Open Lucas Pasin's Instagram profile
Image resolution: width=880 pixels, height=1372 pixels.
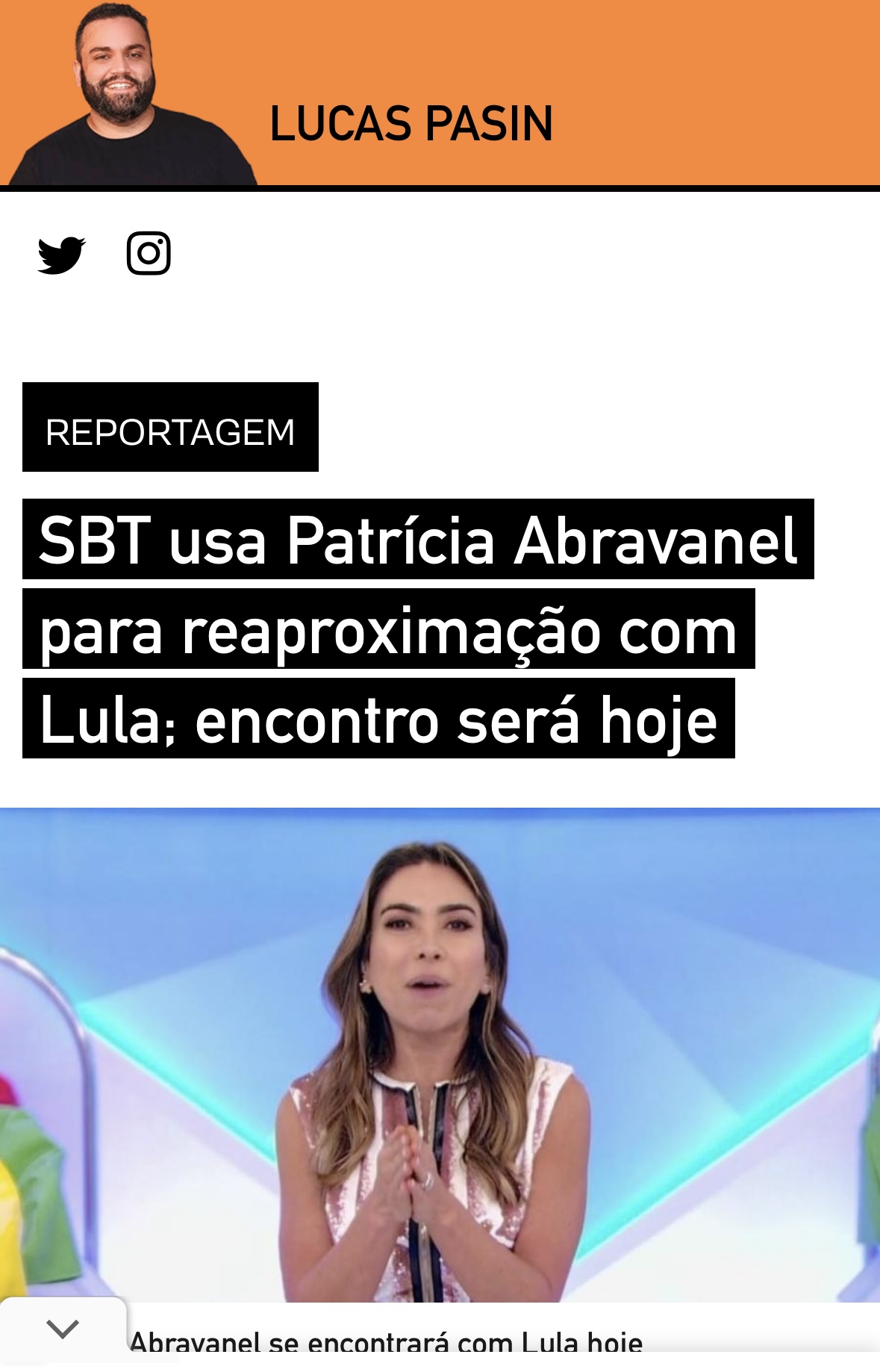149,254
